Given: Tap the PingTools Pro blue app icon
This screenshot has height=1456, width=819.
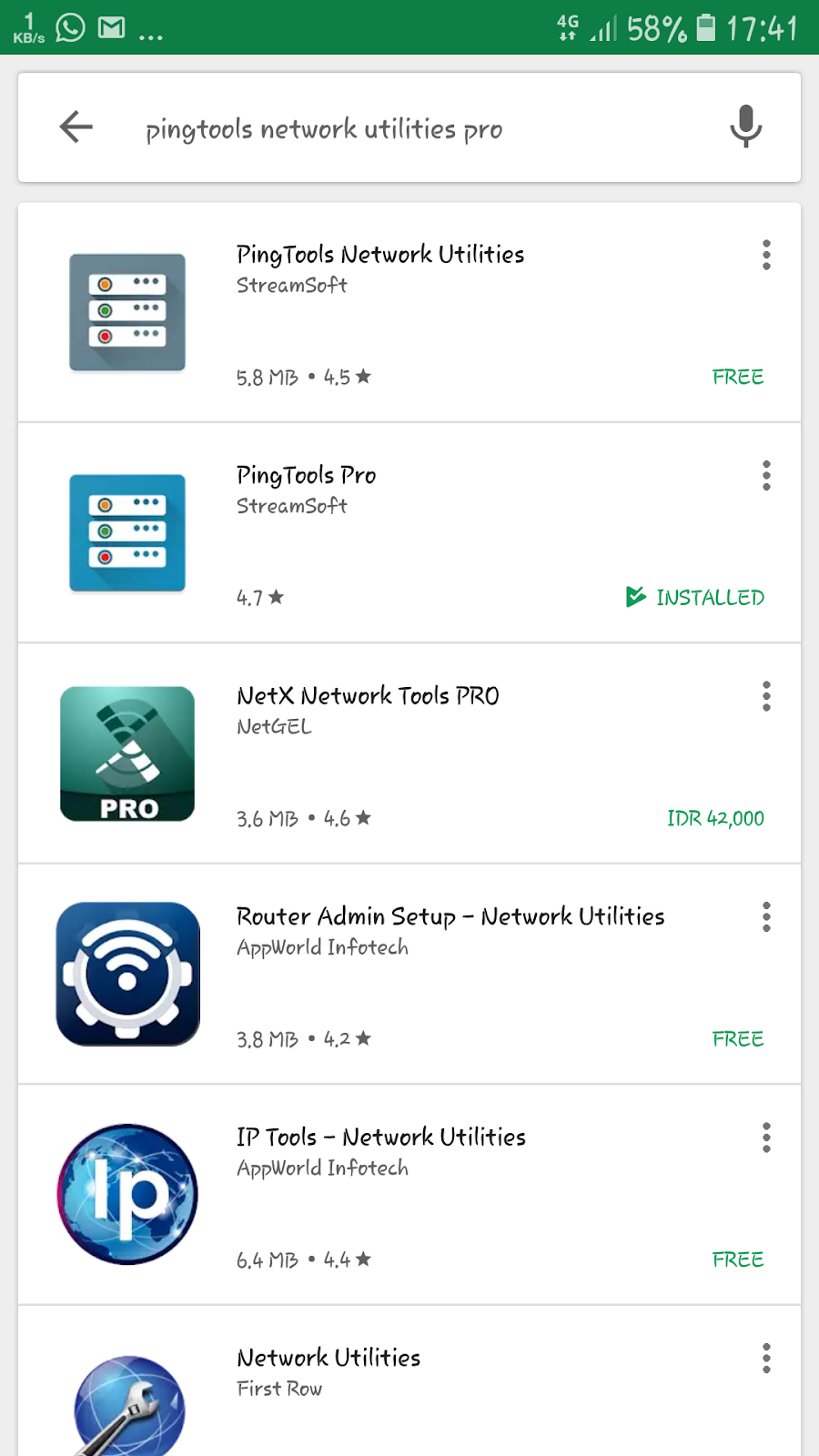Looking at the screenshot, I should click(127, 533).
